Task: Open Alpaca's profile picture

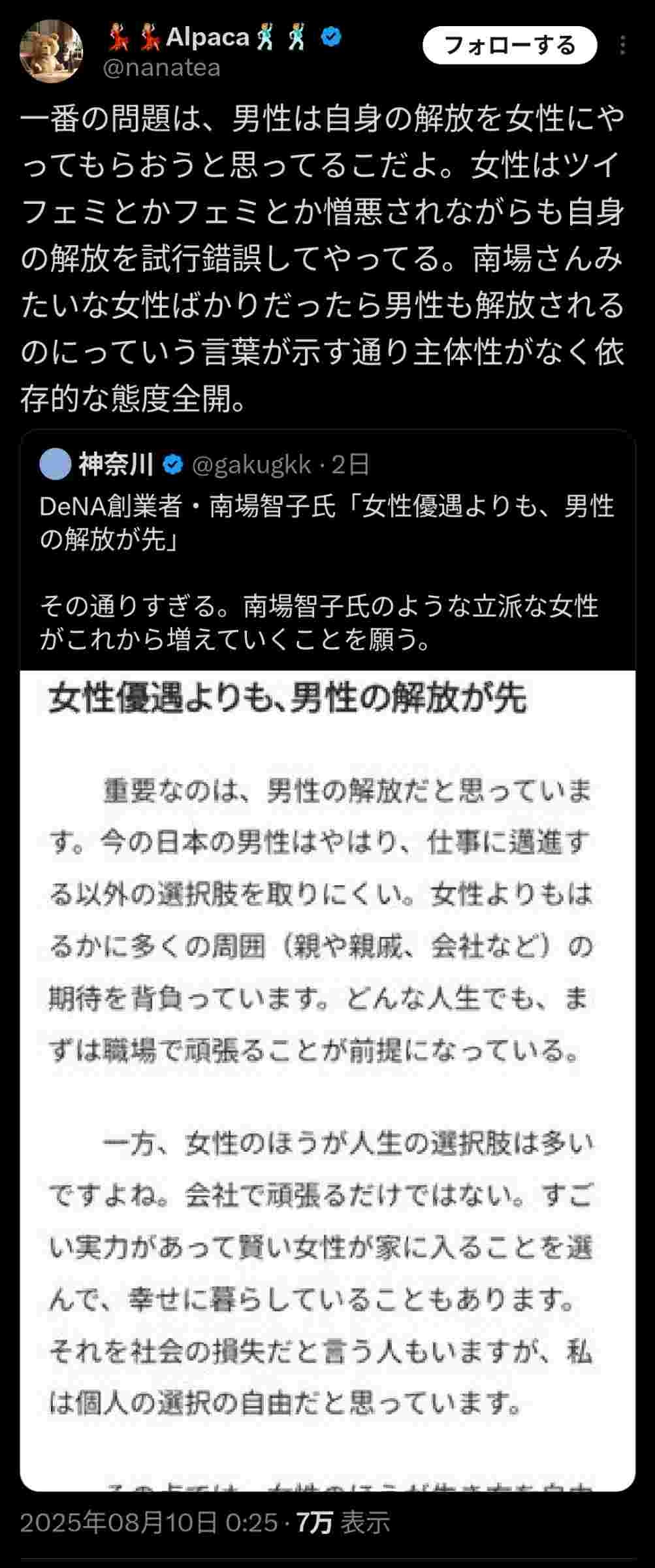Action: point(52,52)
